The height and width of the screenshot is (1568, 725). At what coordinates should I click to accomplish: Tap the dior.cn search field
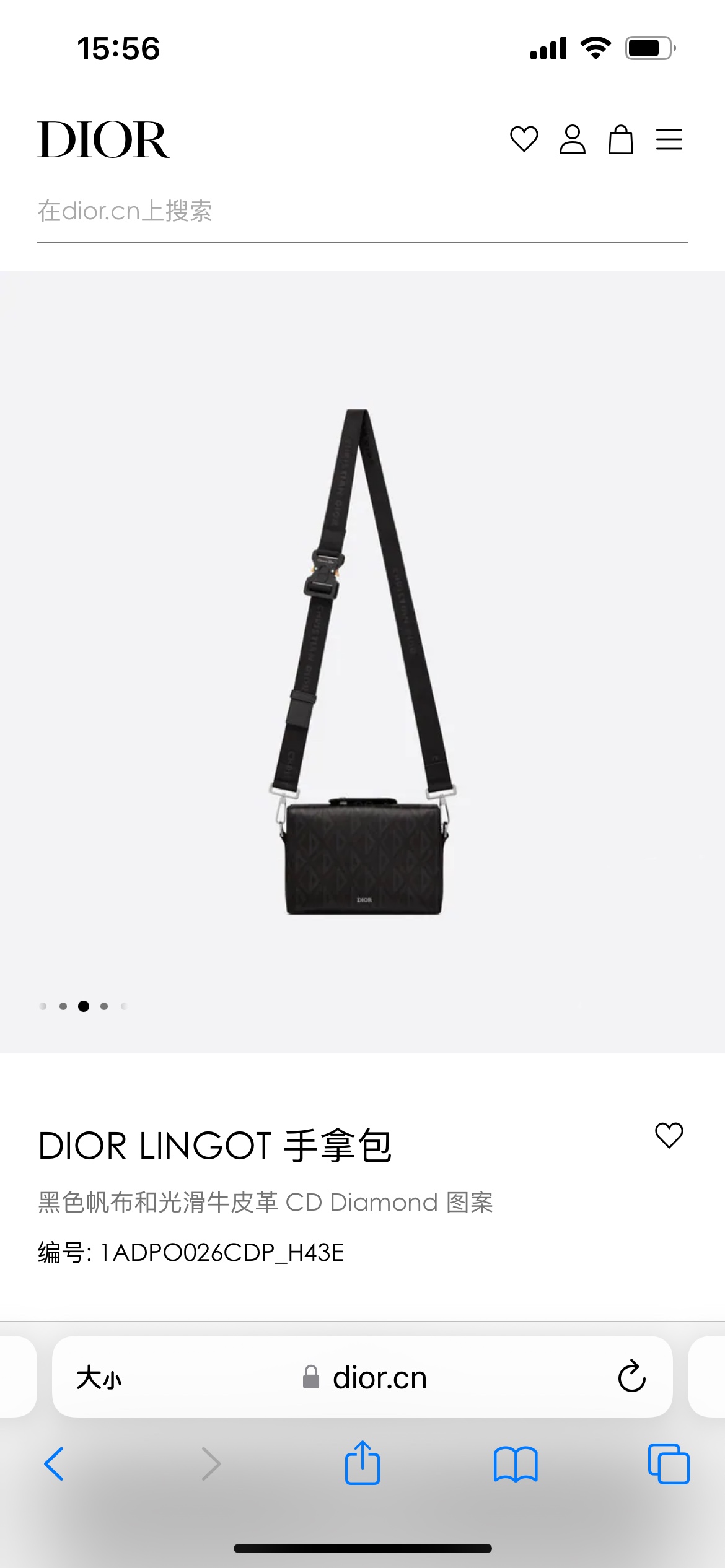(x=362, y=212)
